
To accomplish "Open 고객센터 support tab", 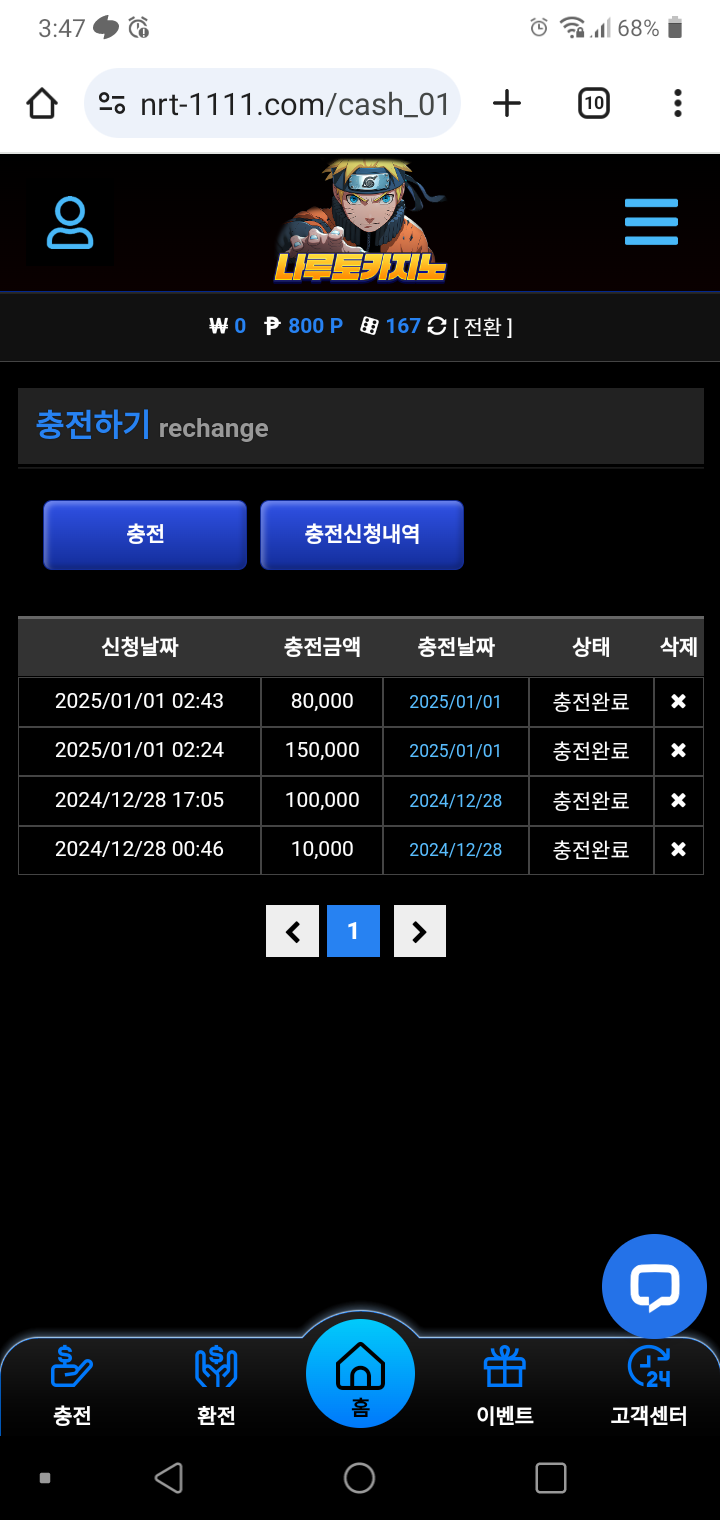I will coord(648,1385).
